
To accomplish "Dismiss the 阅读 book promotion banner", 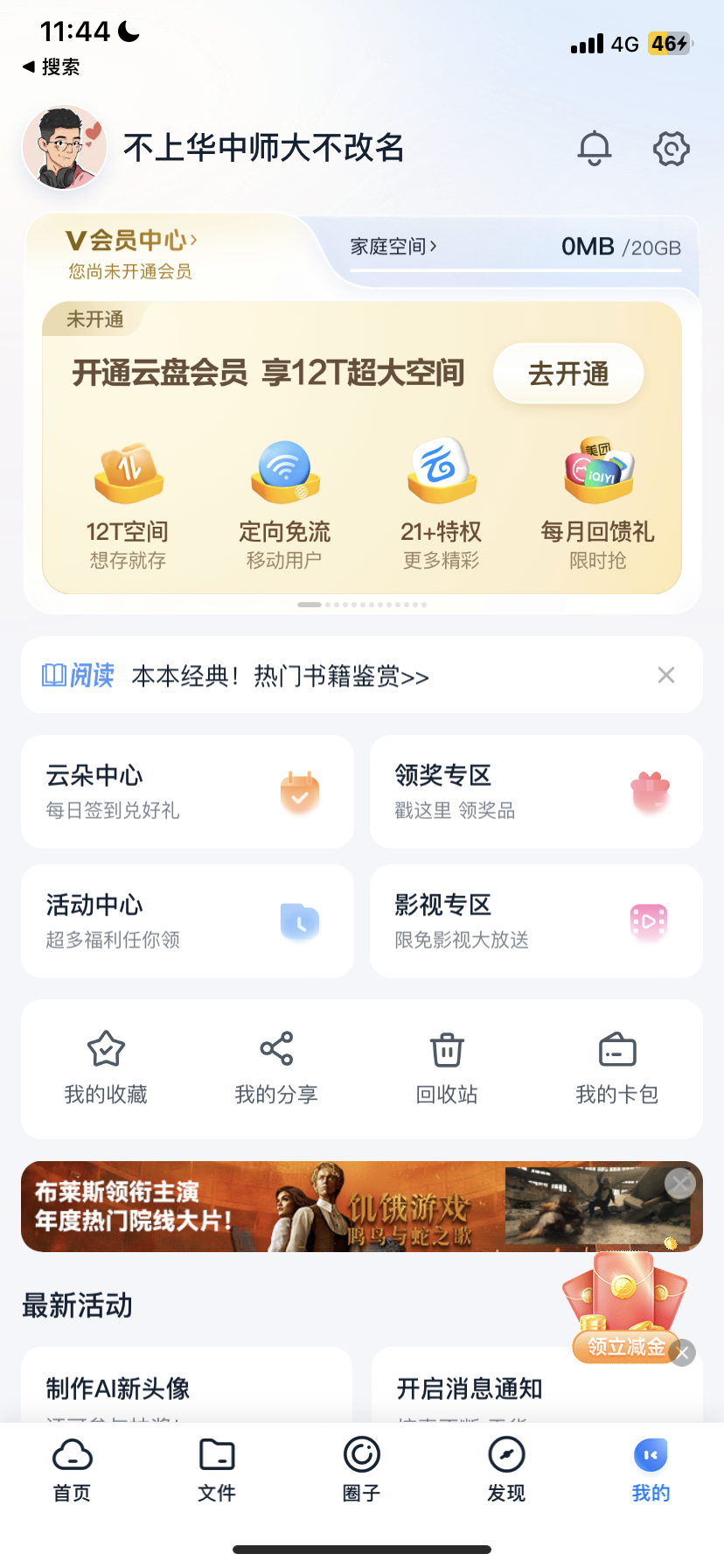I will (x=666, y=675).
